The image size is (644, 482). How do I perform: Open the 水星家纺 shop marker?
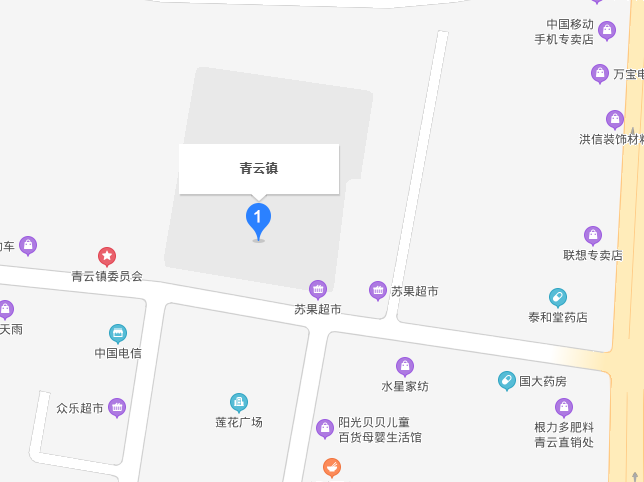[405, 367]
